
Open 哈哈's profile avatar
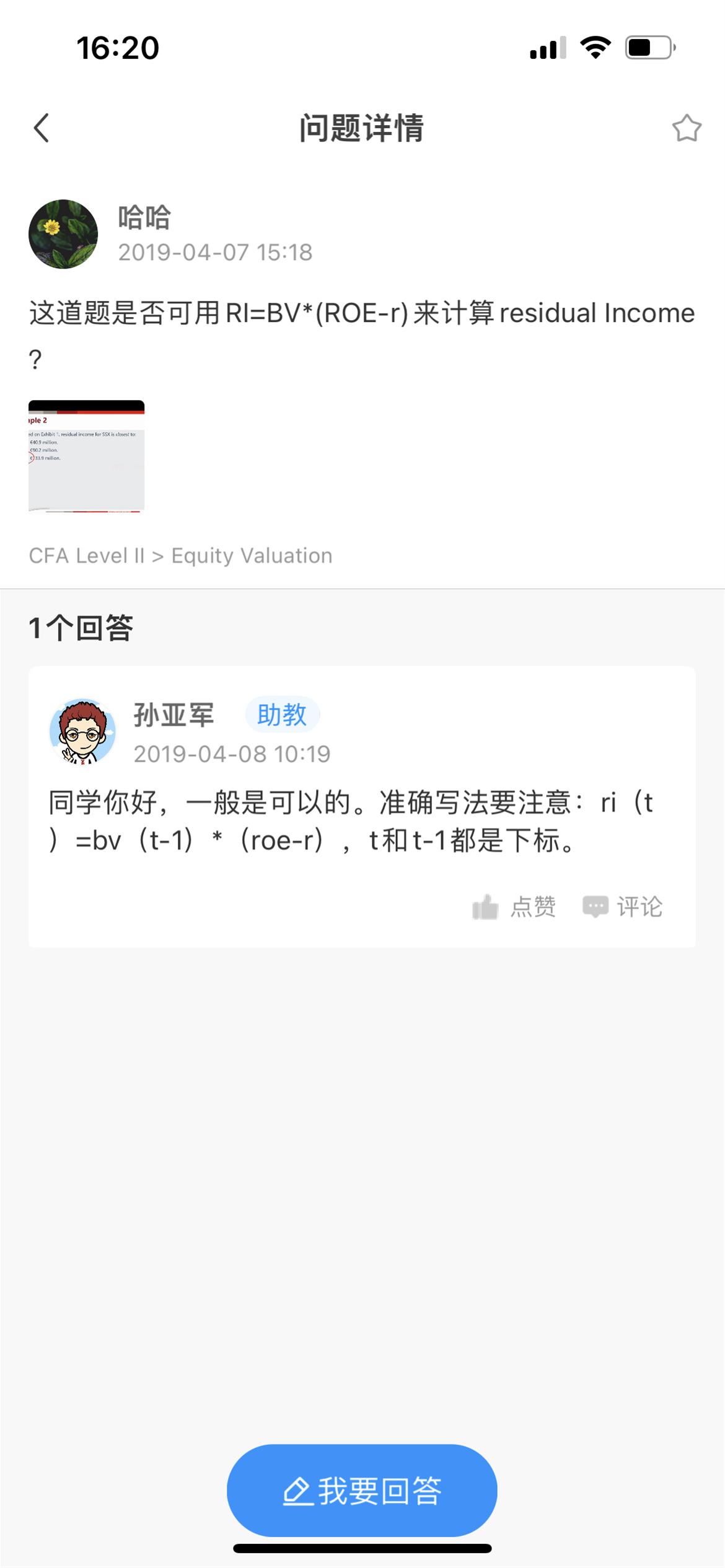(63, 234)
